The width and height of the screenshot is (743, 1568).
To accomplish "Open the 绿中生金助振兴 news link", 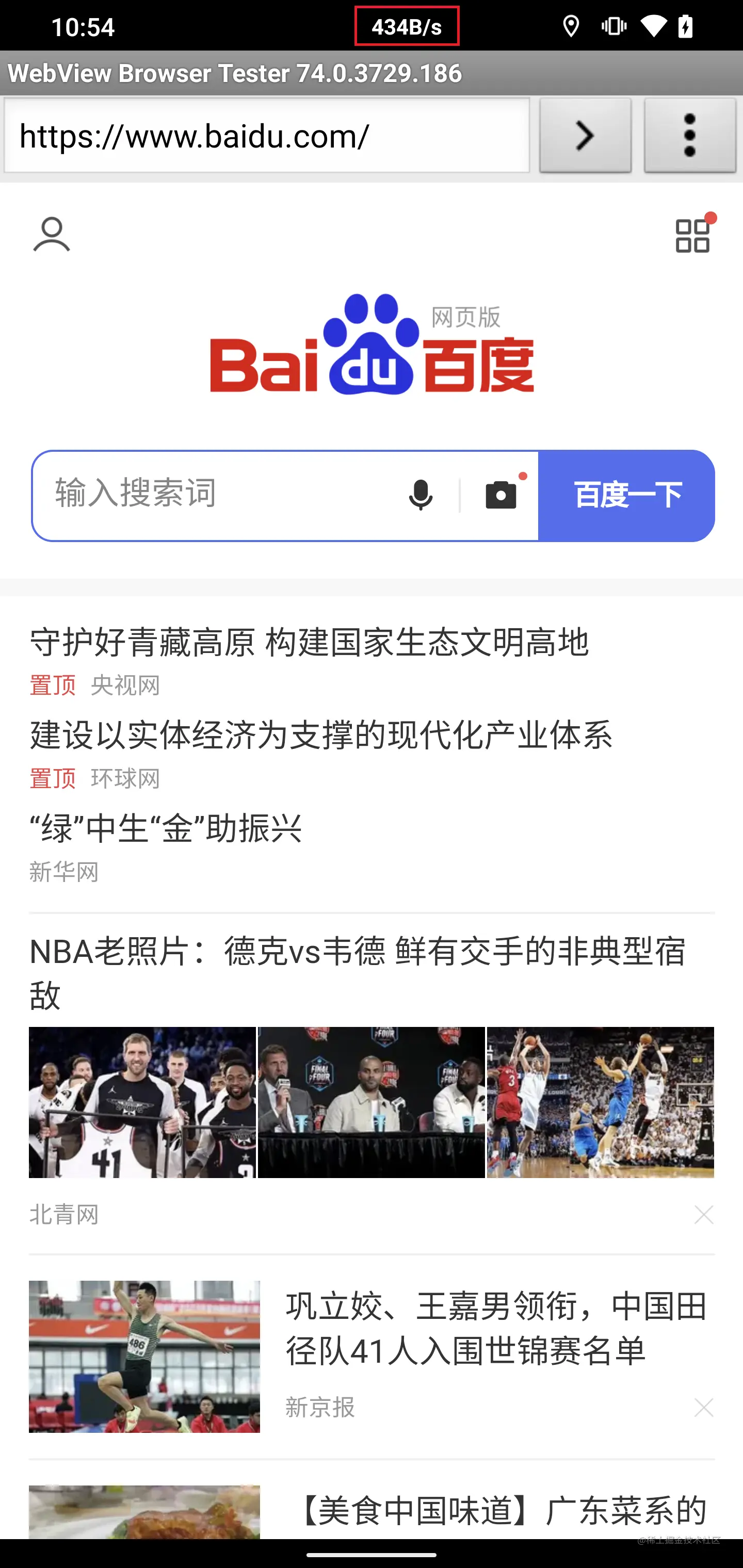I will tap(166, 828).
